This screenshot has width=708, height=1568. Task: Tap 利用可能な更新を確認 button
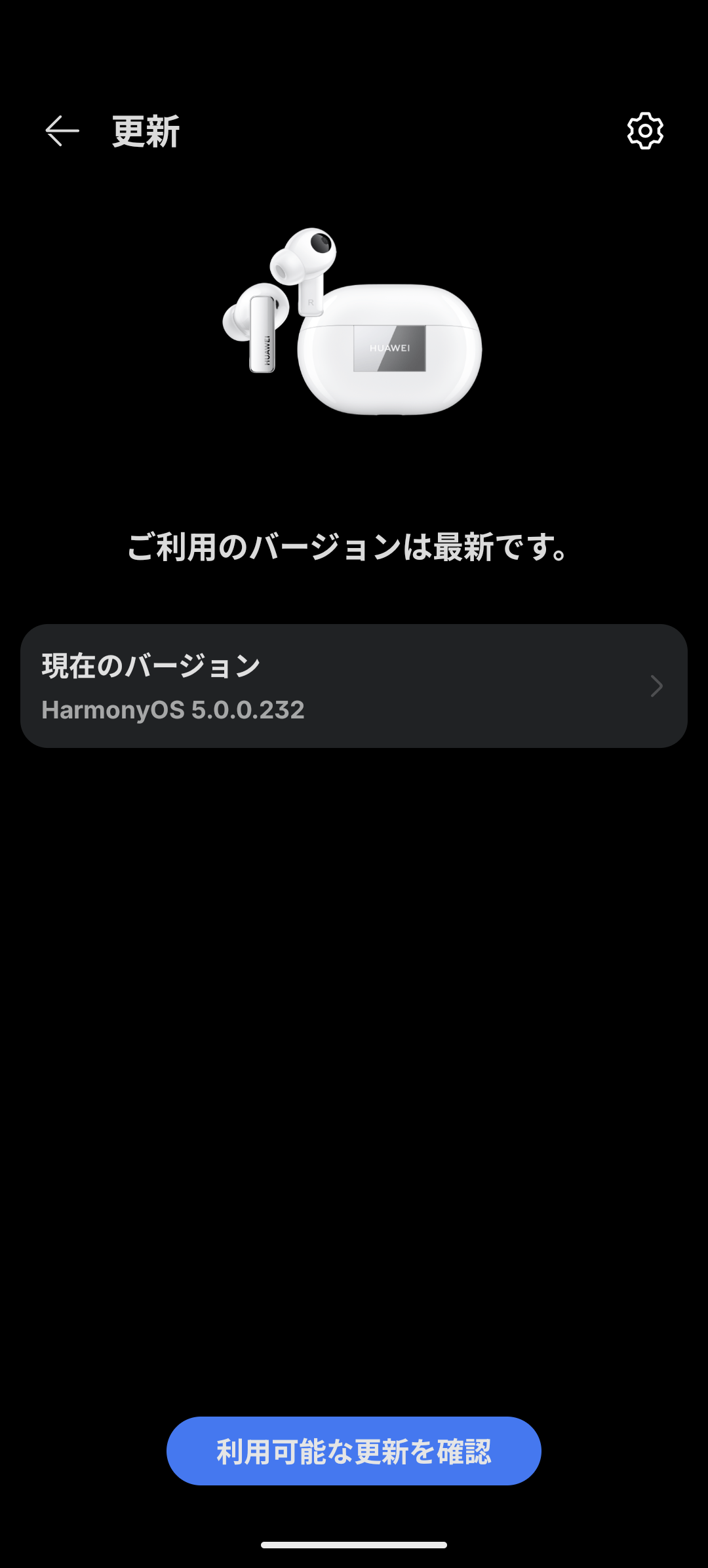(x=354, y=1451)
